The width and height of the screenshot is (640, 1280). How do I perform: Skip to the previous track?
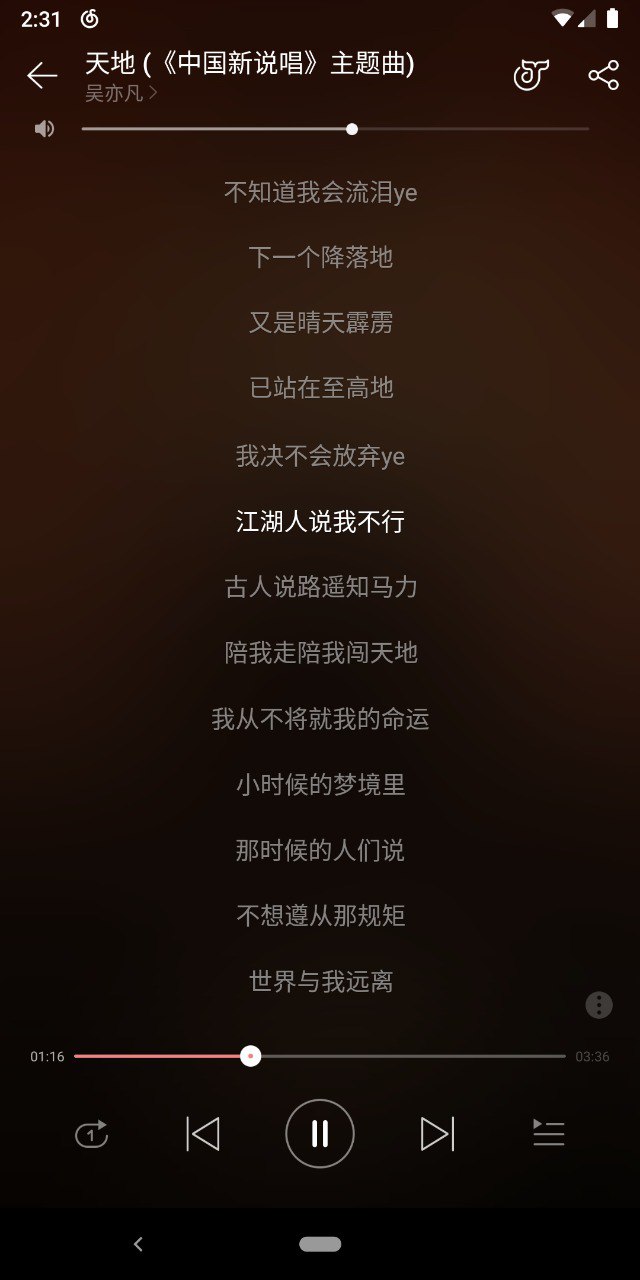(x=203, y=1134)
